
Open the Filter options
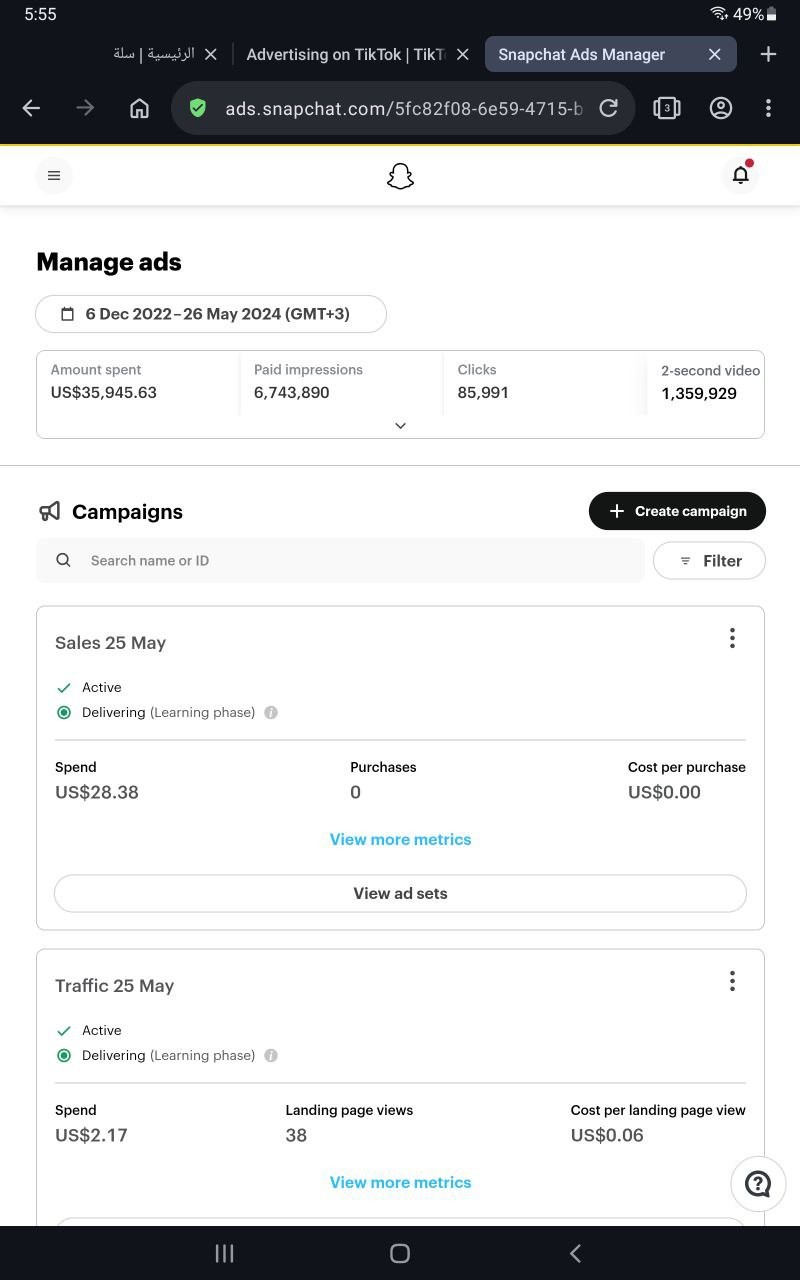(709, 561)
